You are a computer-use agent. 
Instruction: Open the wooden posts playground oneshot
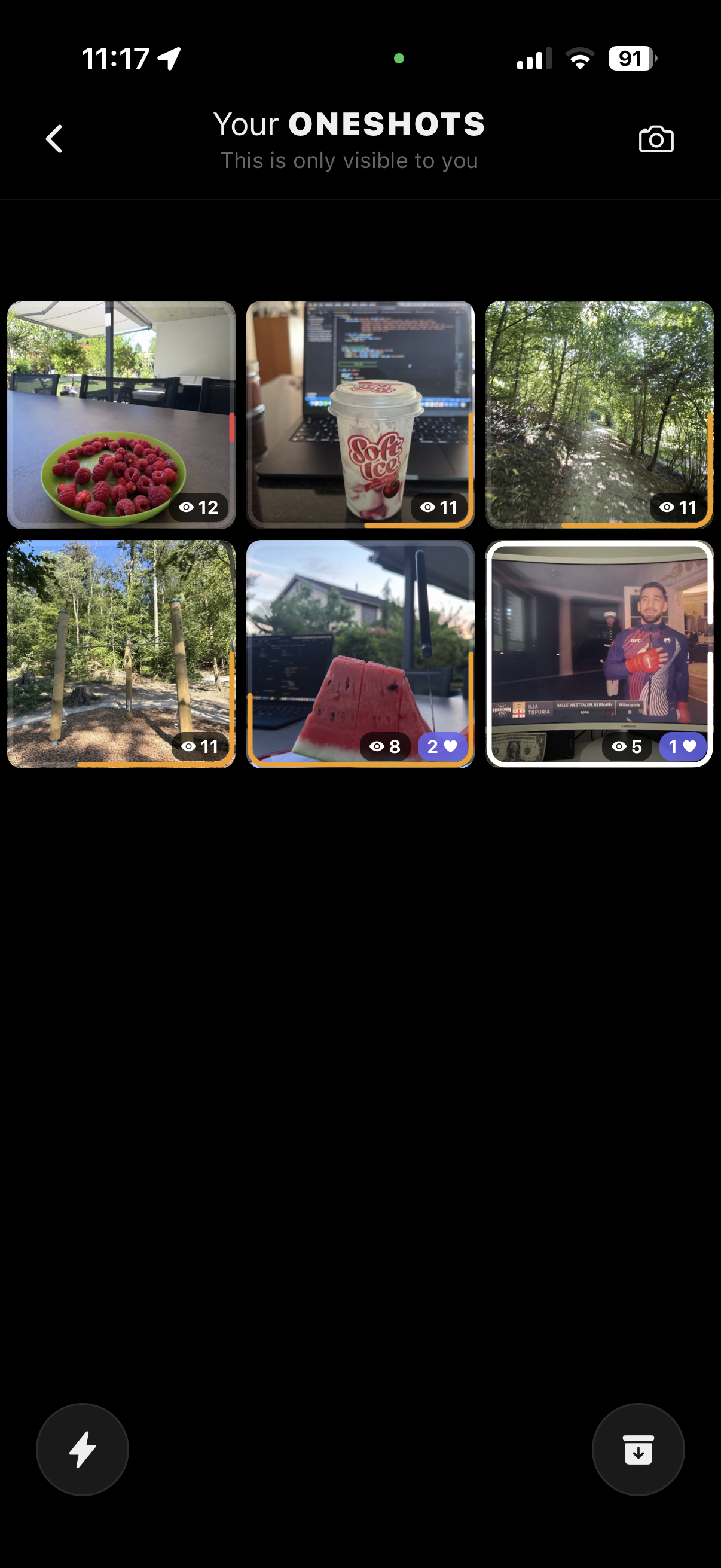[121, 654]
